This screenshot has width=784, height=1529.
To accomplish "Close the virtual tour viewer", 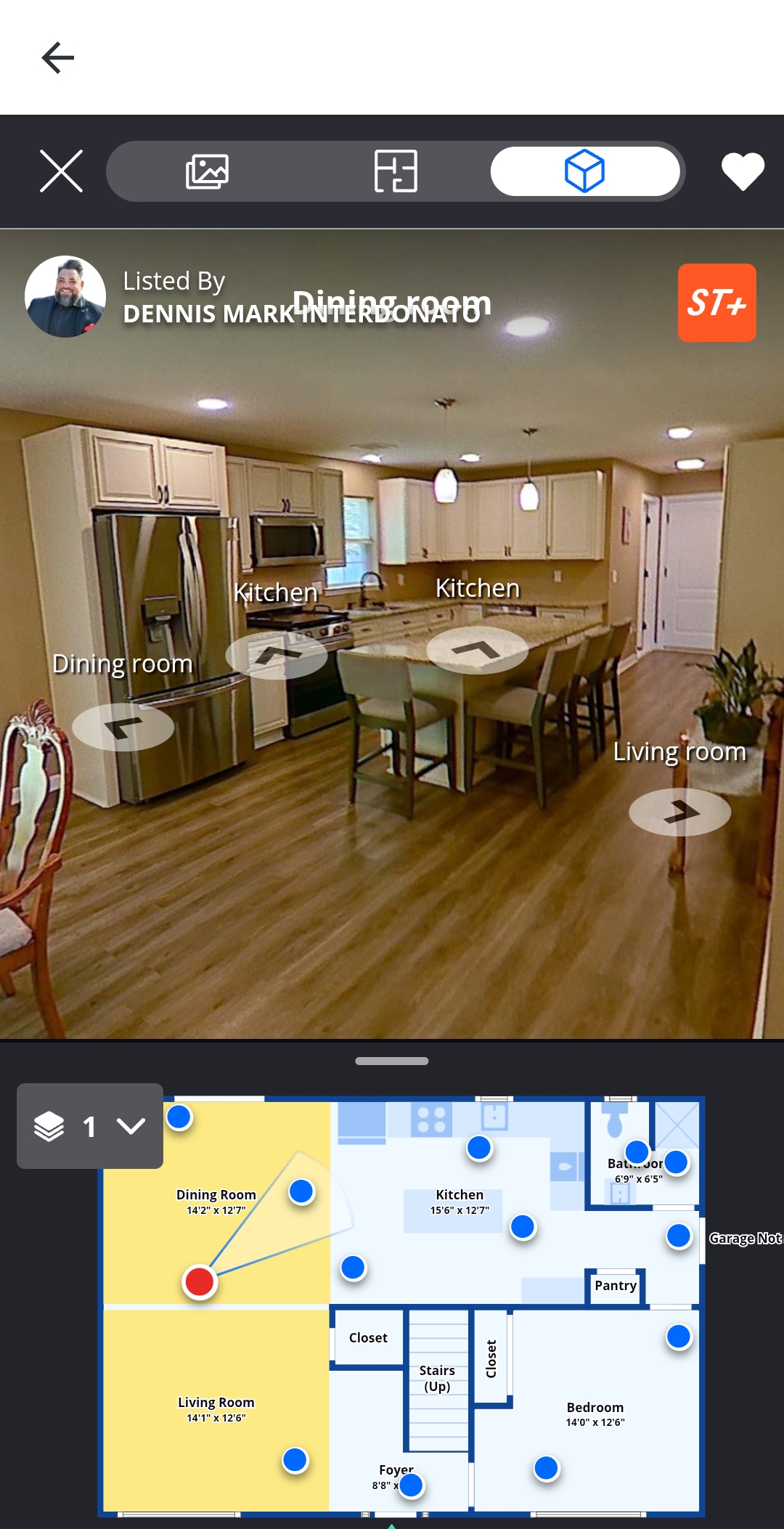I will click(61, 171).
